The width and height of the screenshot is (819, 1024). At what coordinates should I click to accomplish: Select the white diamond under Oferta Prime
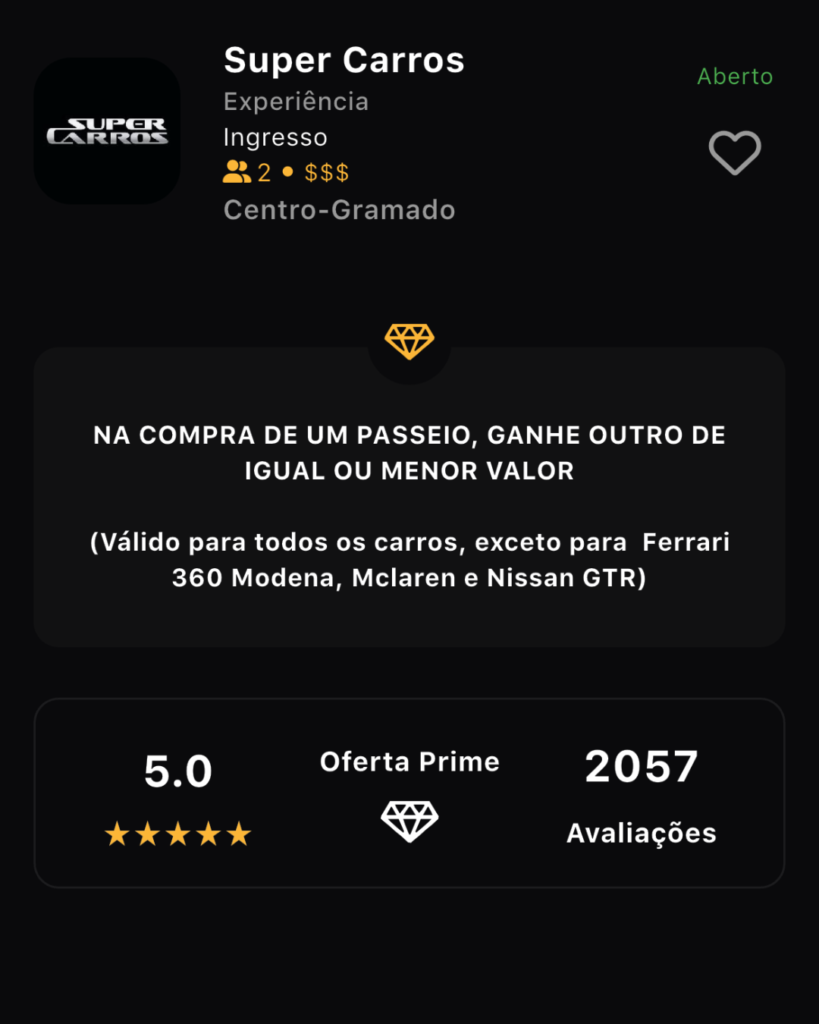(x=409, y=820)
